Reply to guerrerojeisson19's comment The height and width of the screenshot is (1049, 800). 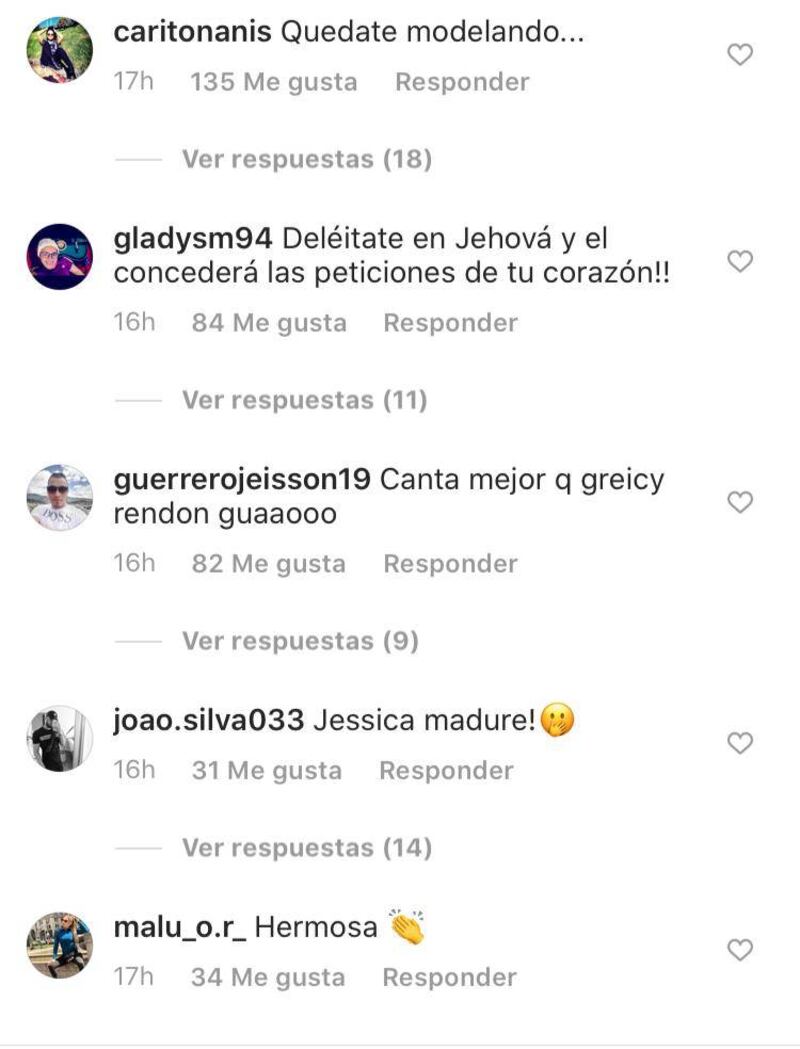tap(450, 563)
